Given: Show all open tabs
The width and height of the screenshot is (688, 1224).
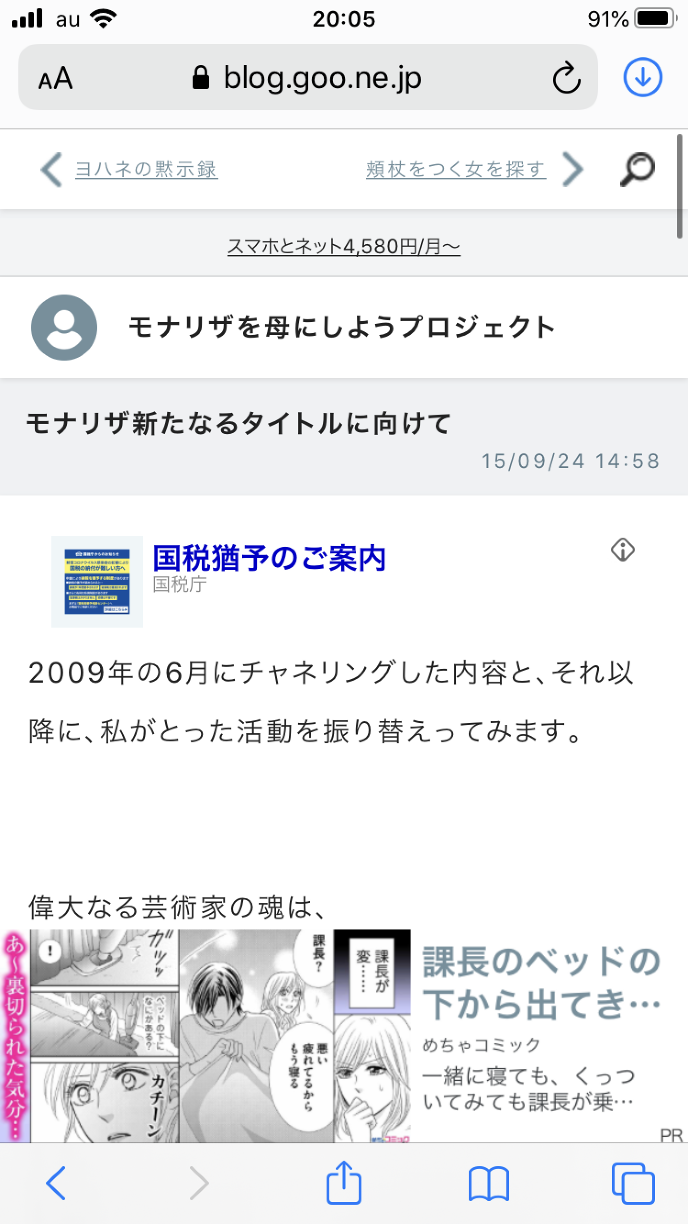Looking at the screenshot, I should pyautogui.click(x=632, y=1184).
